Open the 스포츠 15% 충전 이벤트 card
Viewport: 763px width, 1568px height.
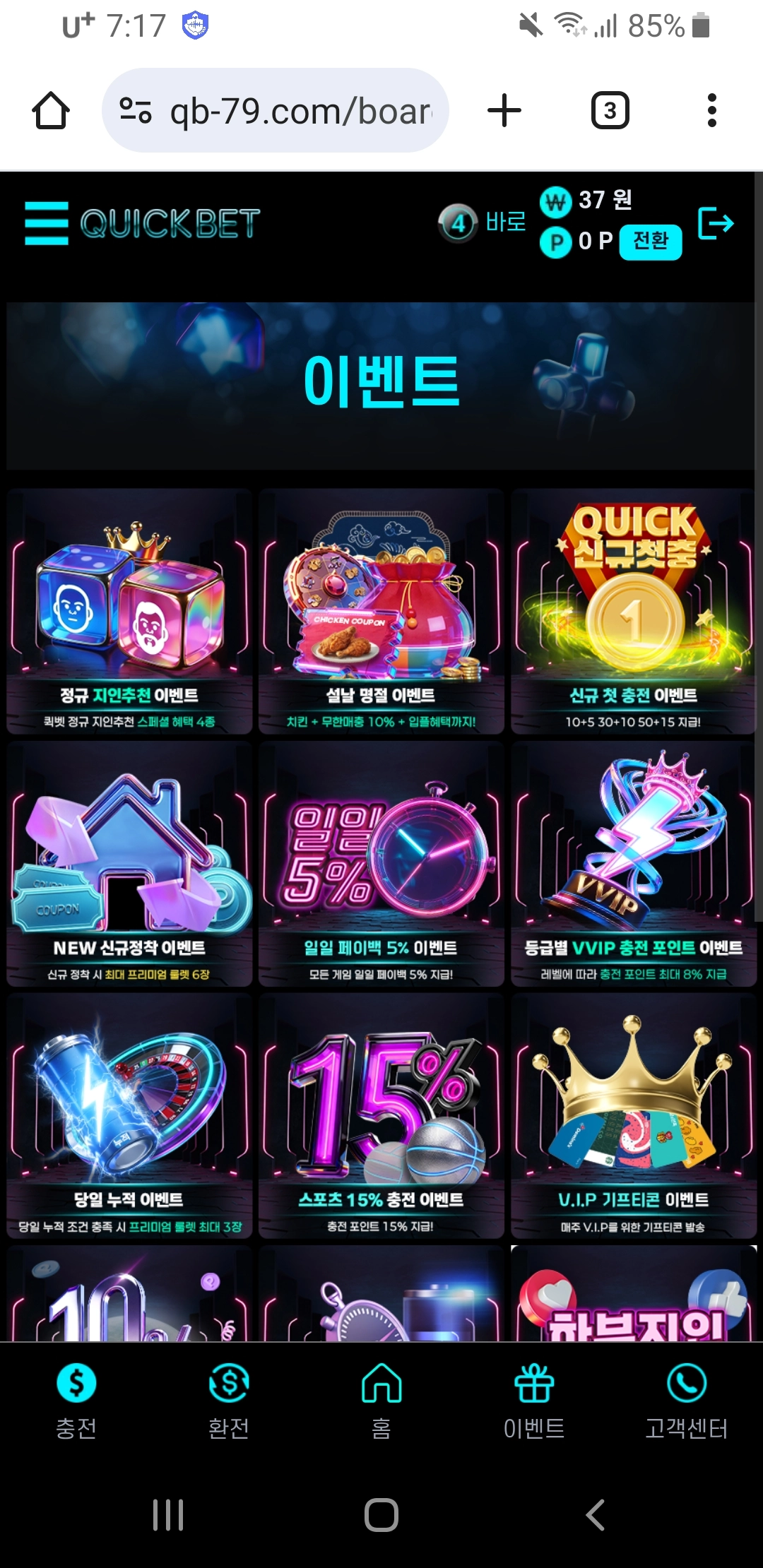tap(381, 1116)
